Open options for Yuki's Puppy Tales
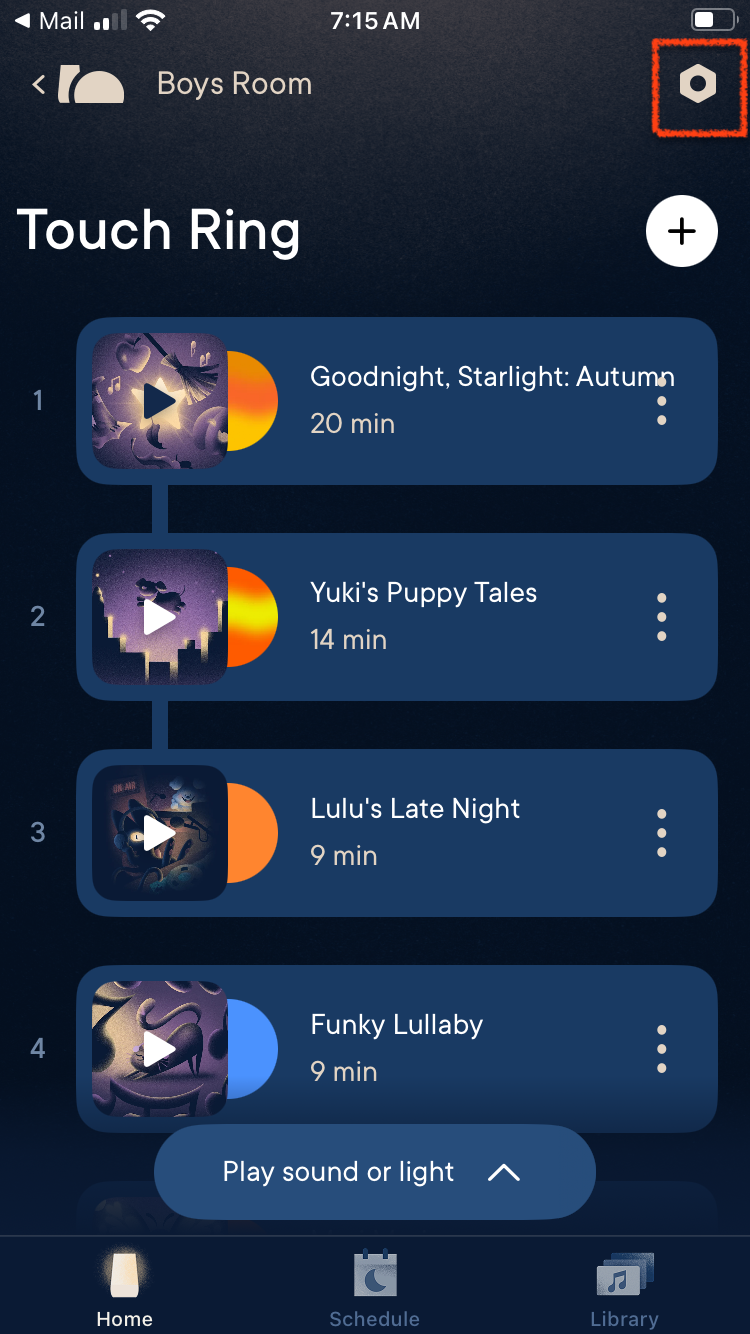750x1334 pixels. tap(661, 617)
